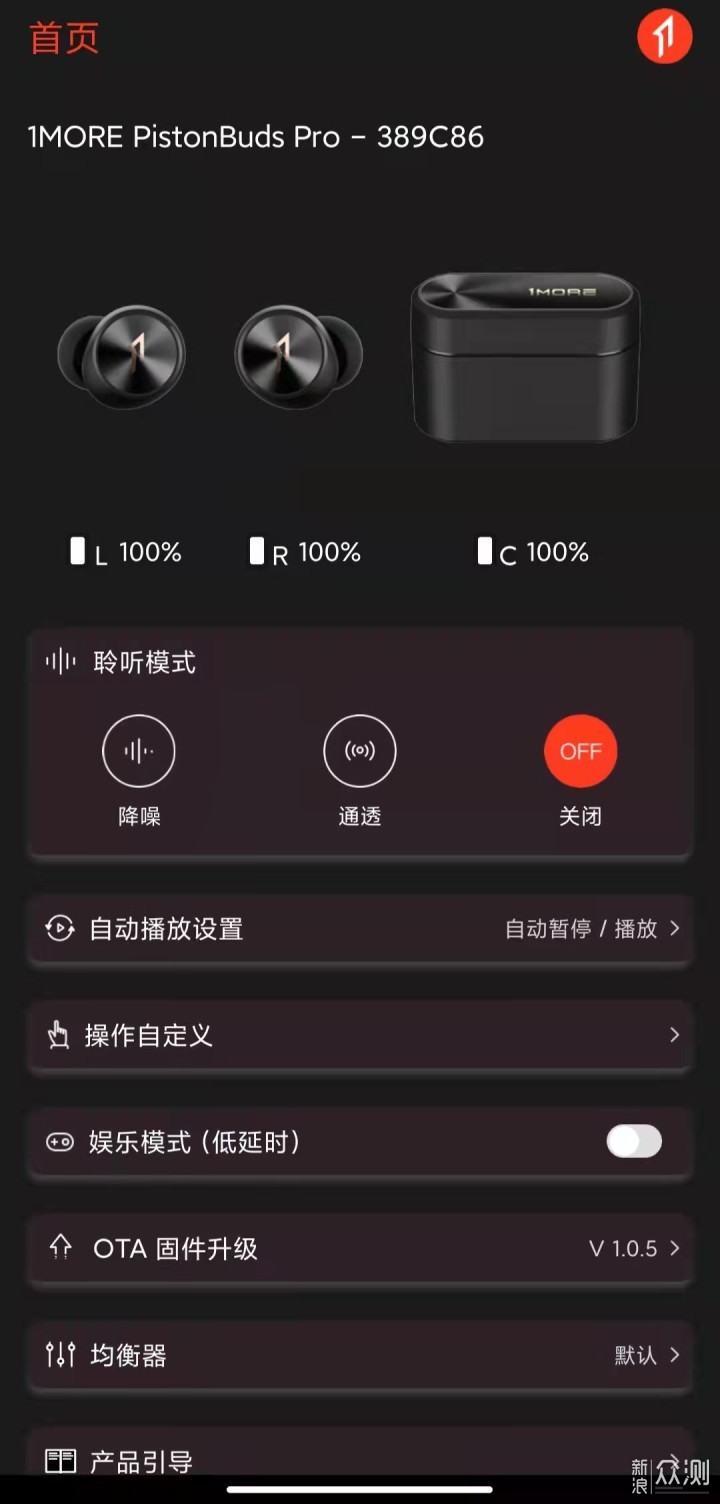
Task: Open 自动播放设置 auto-play settings
Action: click(x=360, y=929)
